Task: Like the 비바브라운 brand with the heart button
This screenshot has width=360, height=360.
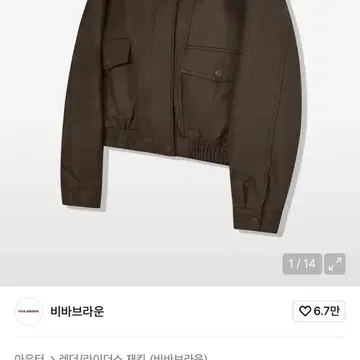Action: 319,311
